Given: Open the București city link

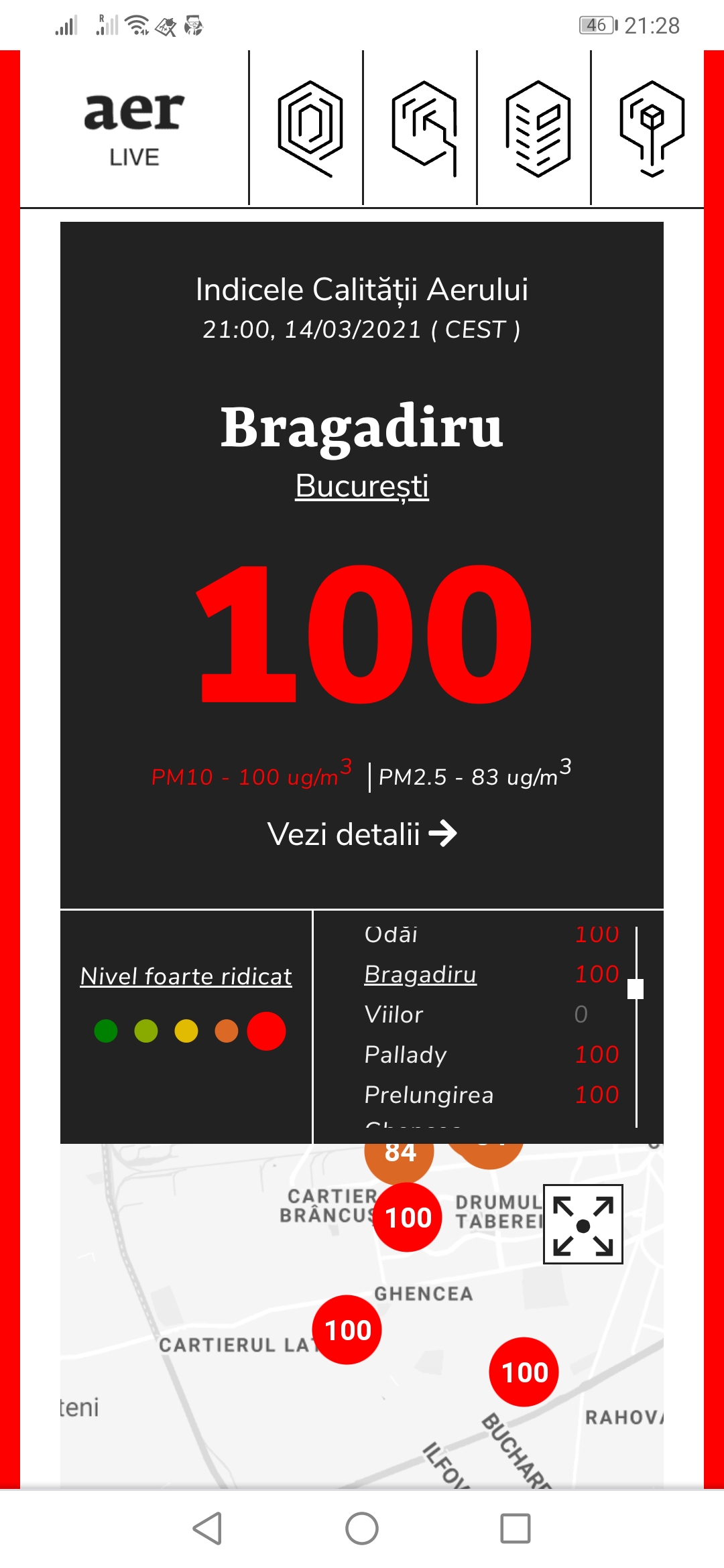Looking at the screenshot, I should (362, 486).
